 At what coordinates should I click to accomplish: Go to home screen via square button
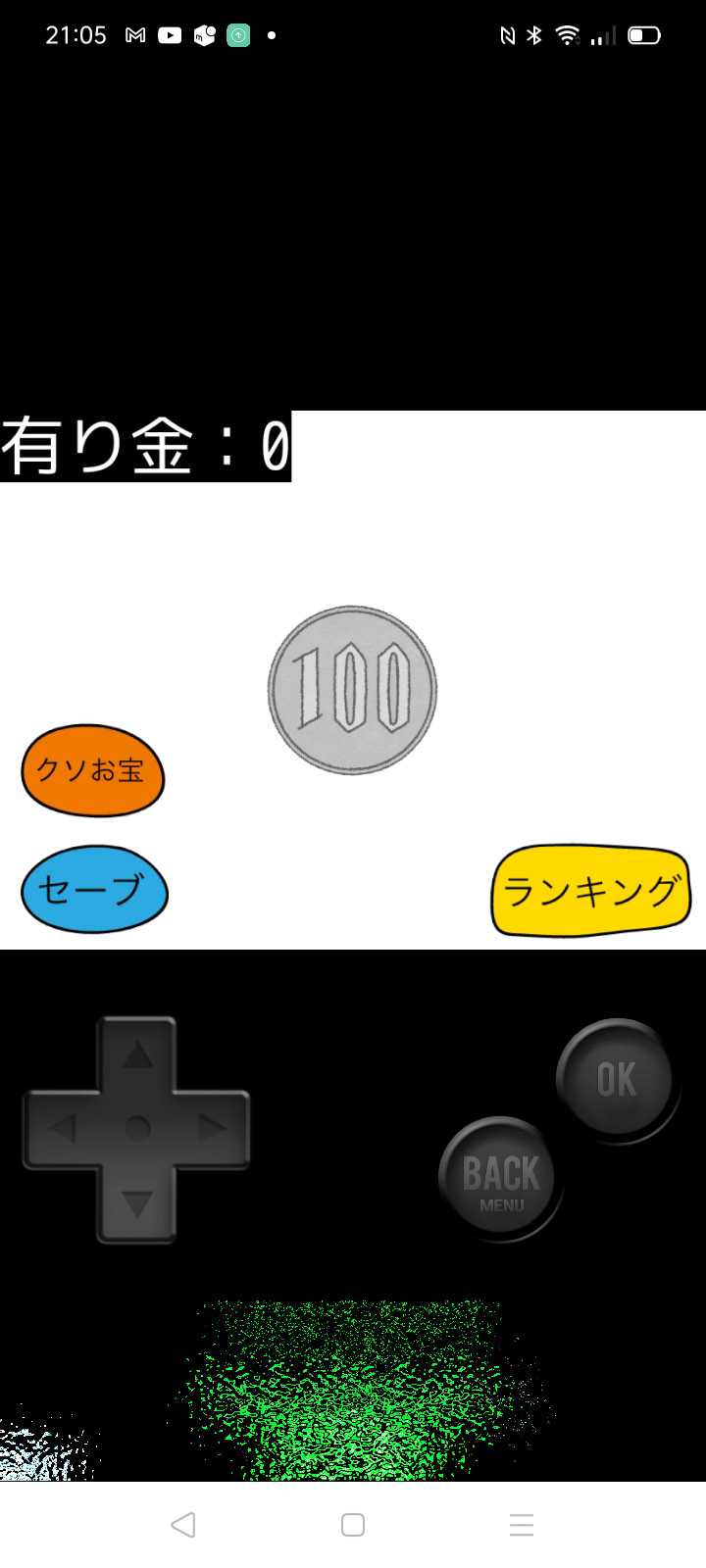click(353, 1525)
